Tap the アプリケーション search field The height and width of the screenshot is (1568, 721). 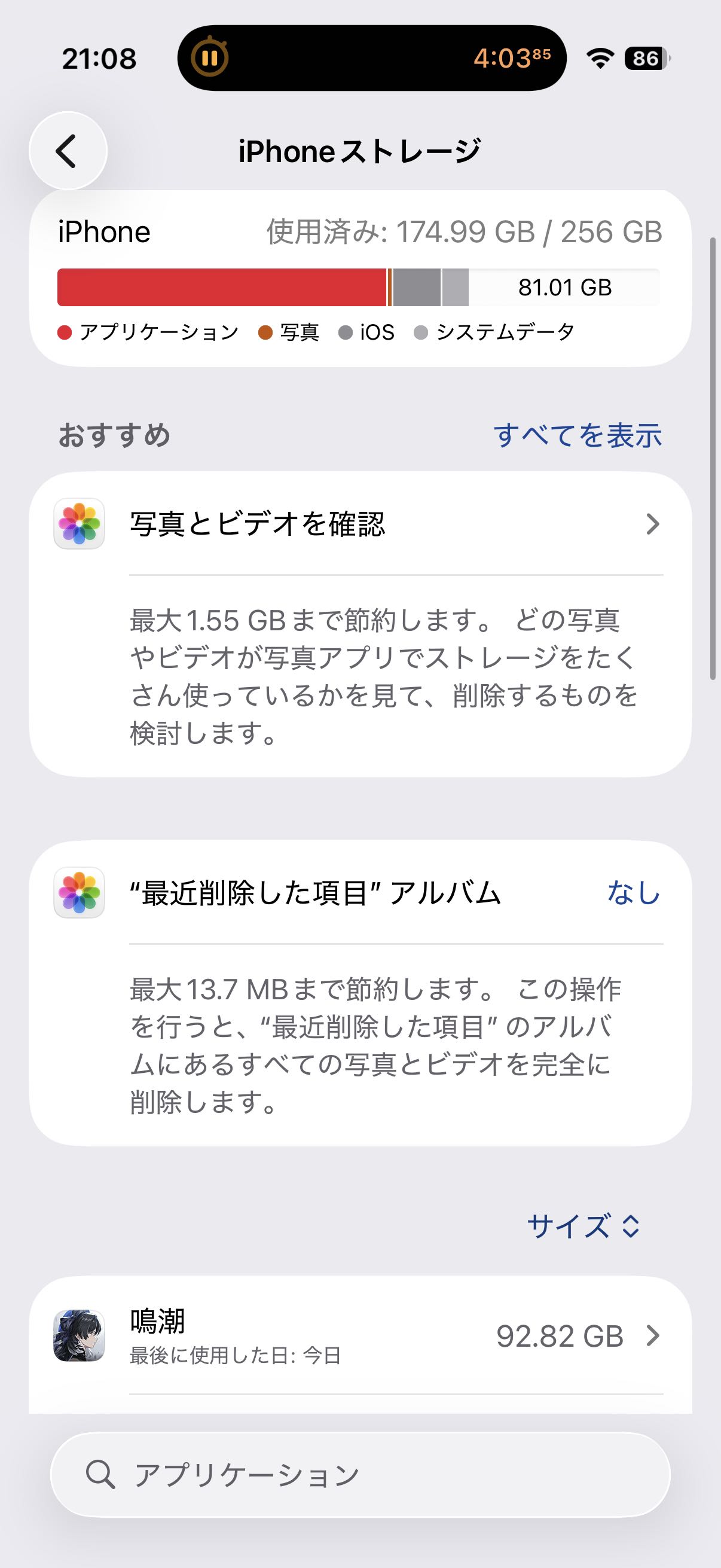359,1474
